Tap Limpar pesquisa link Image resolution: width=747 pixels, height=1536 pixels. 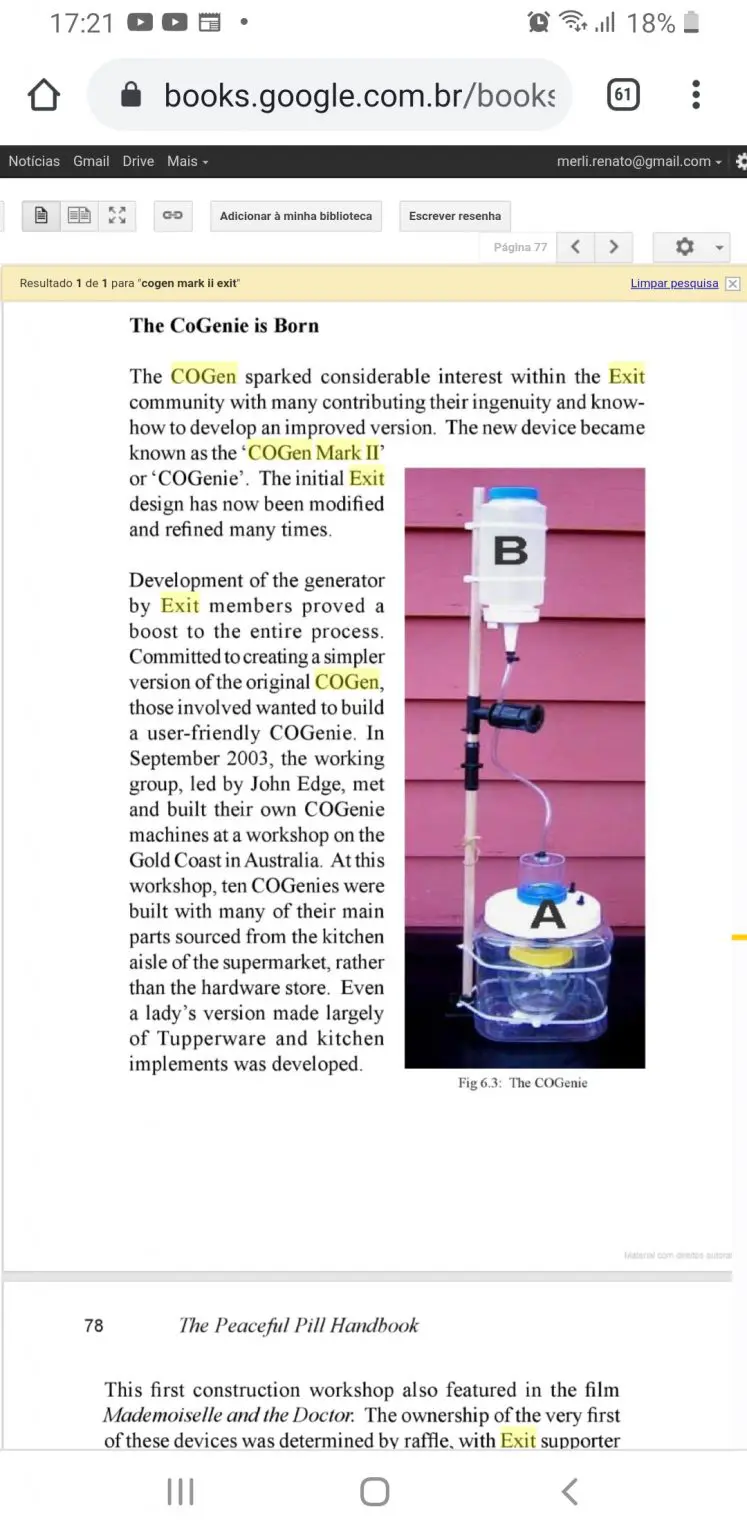coord(673,283)
